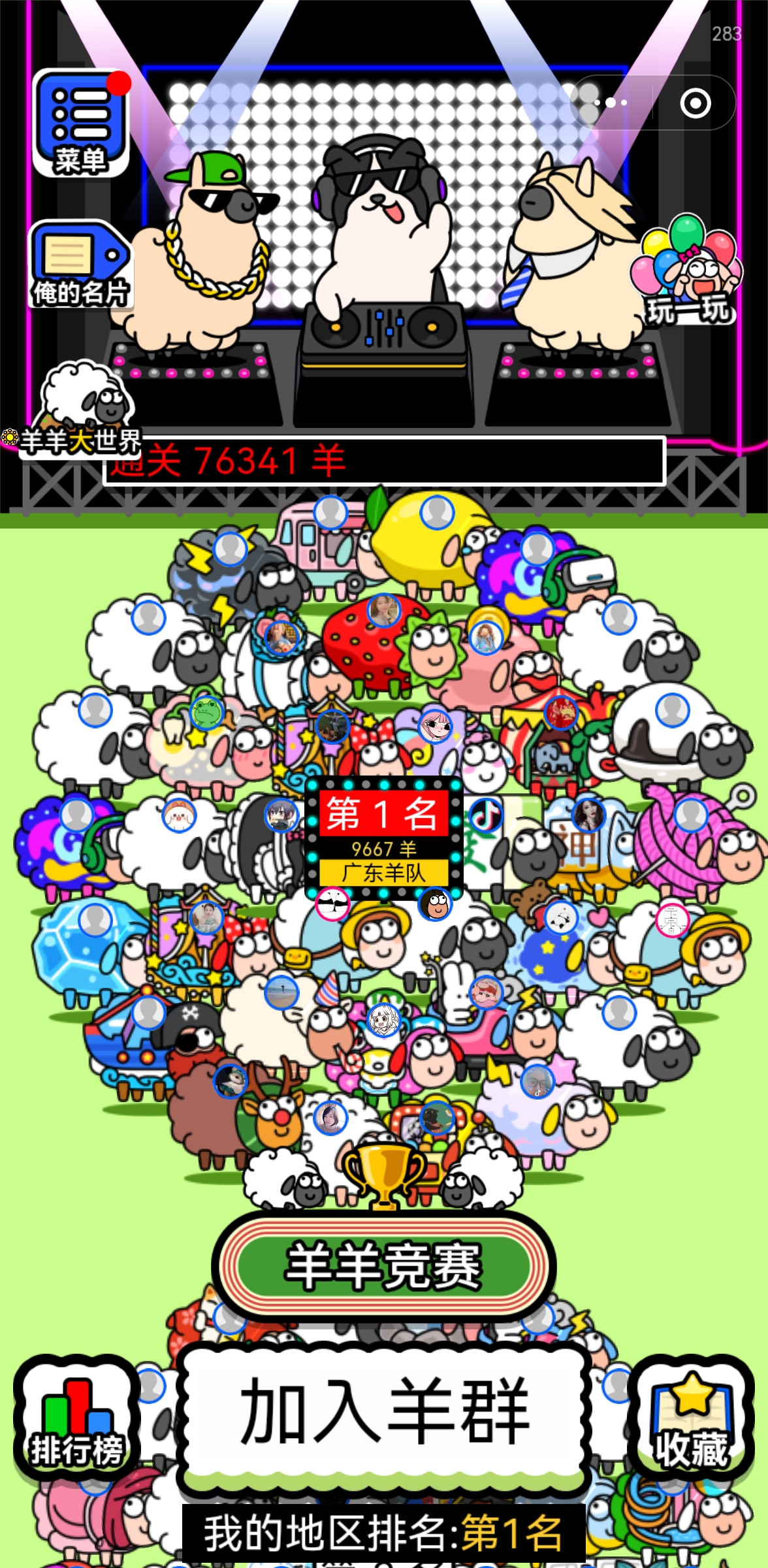This screenshot has width=768, height=1568.
Task: Open the mini program more options menu
Action: (611, 103)
